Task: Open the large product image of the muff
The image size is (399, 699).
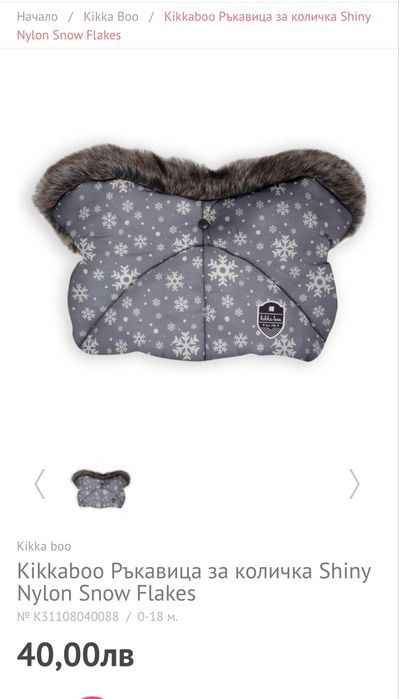Action: click(x=199, y=253)
